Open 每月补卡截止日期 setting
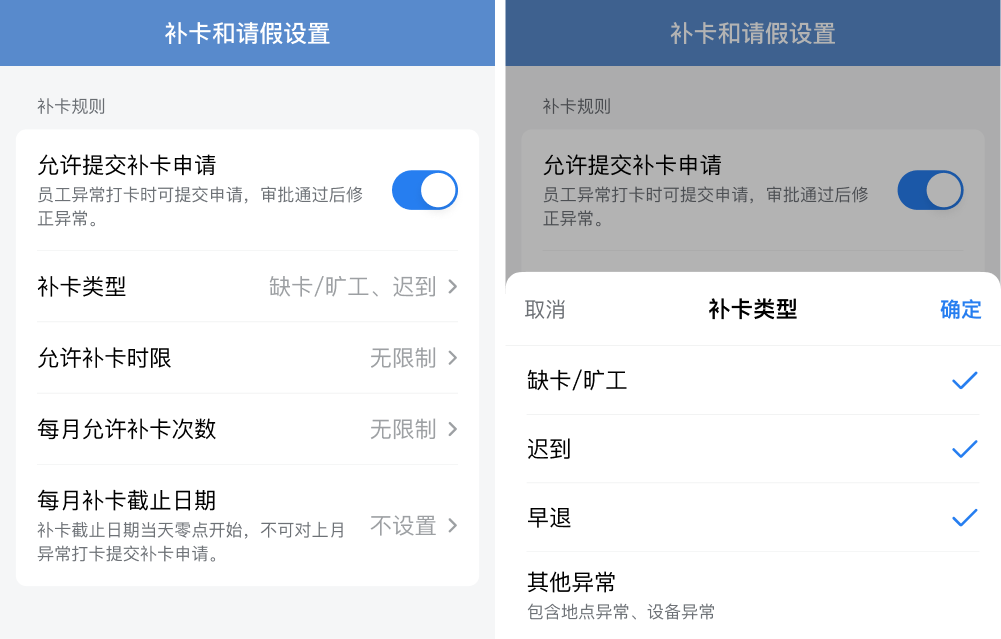The height and width of the screenshot is (639, 1001). pyautogui.click(x=247, y=524)
